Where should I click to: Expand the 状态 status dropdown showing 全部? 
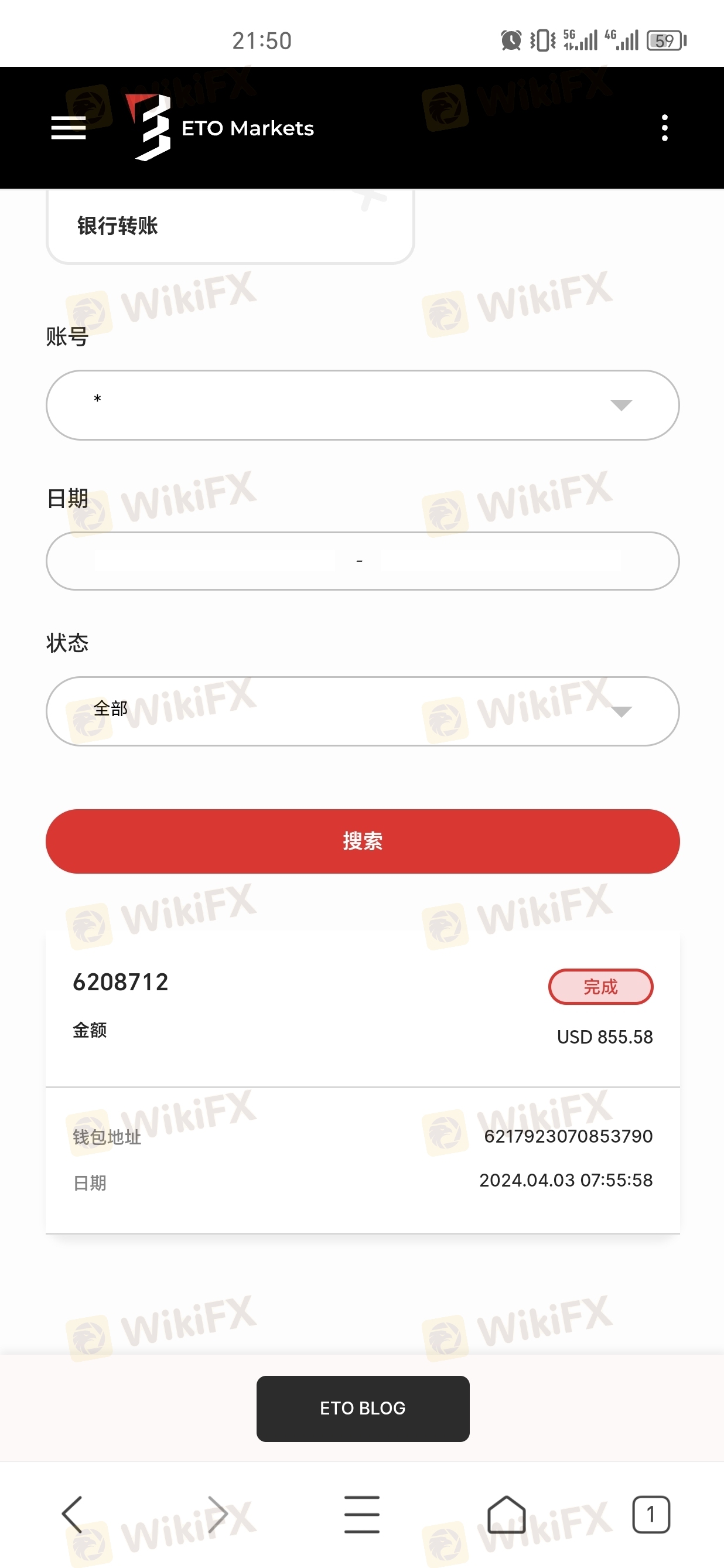363,711
